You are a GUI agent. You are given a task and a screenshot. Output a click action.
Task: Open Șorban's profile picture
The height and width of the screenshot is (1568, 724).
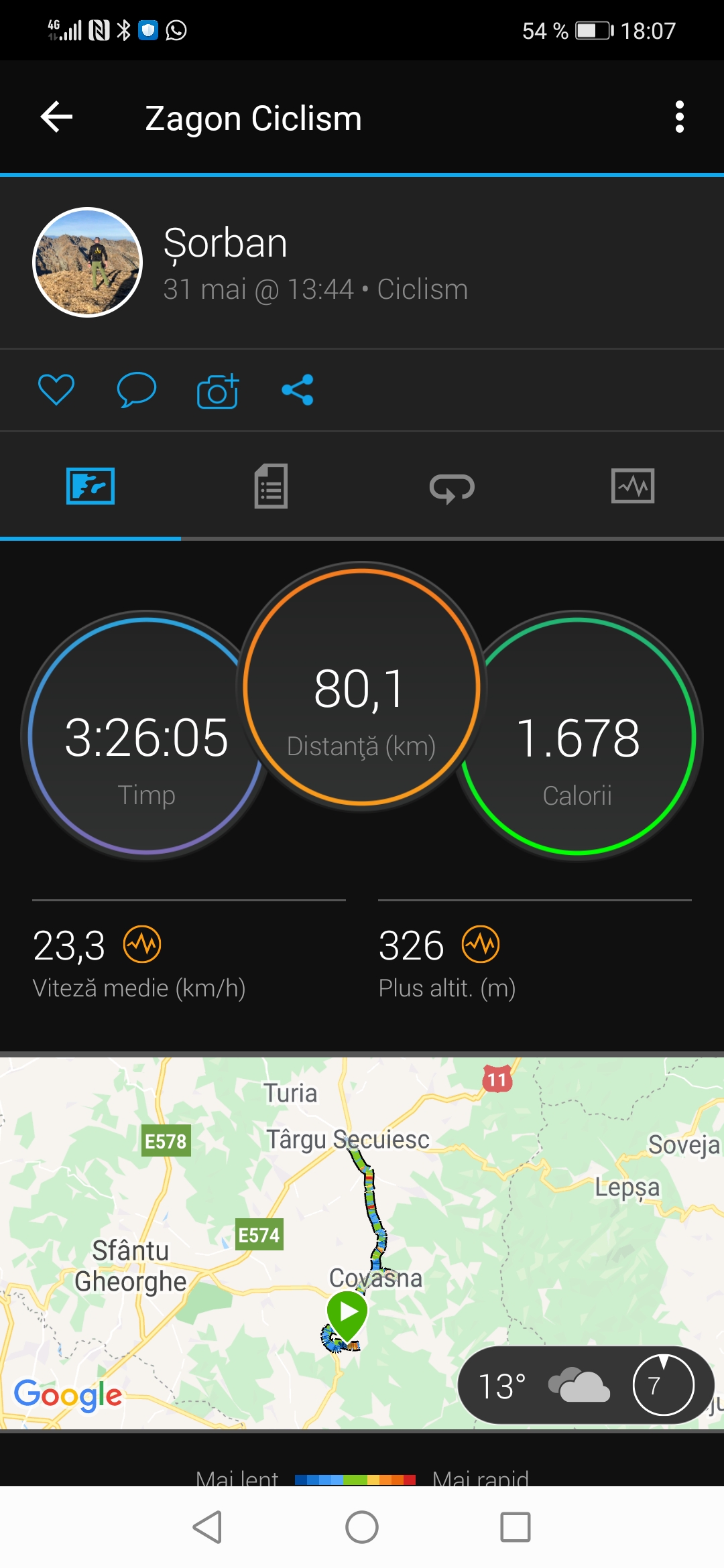coord(88,262)
